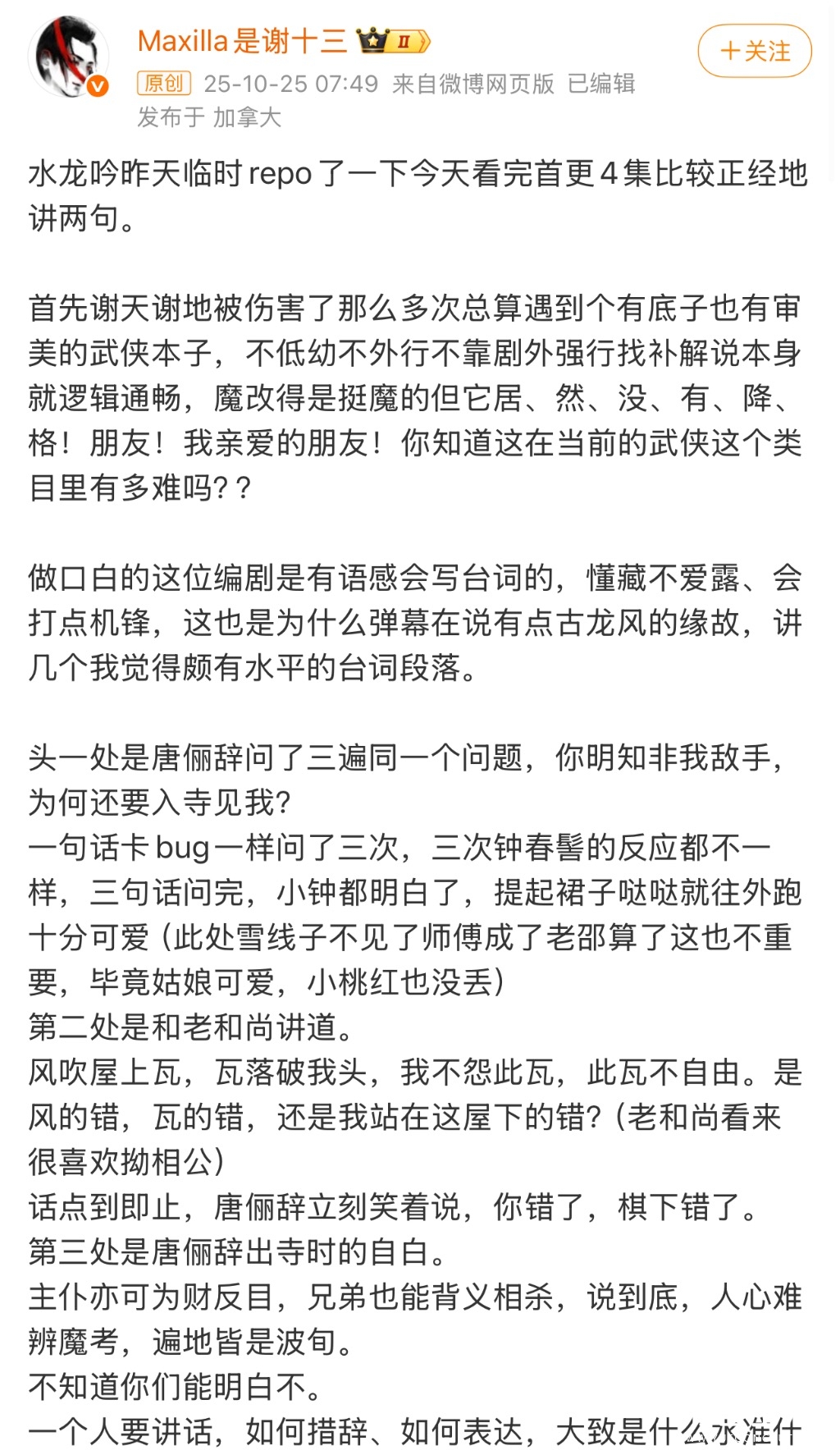View edit history via 已编辑

point(601,84)
